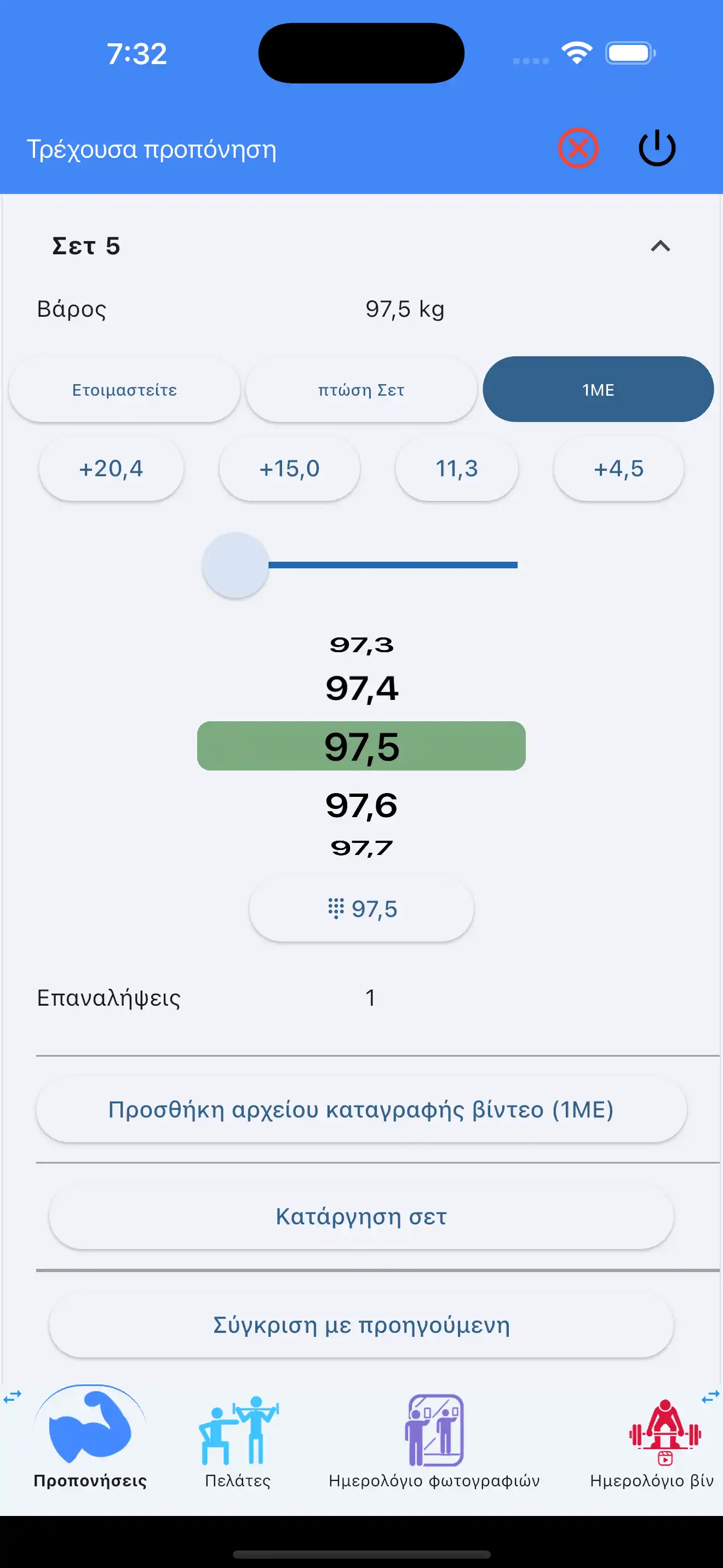This screenshot has height=1568, width=723.
Task: Select the 1ME mode toggle
Action: (598, 389)
